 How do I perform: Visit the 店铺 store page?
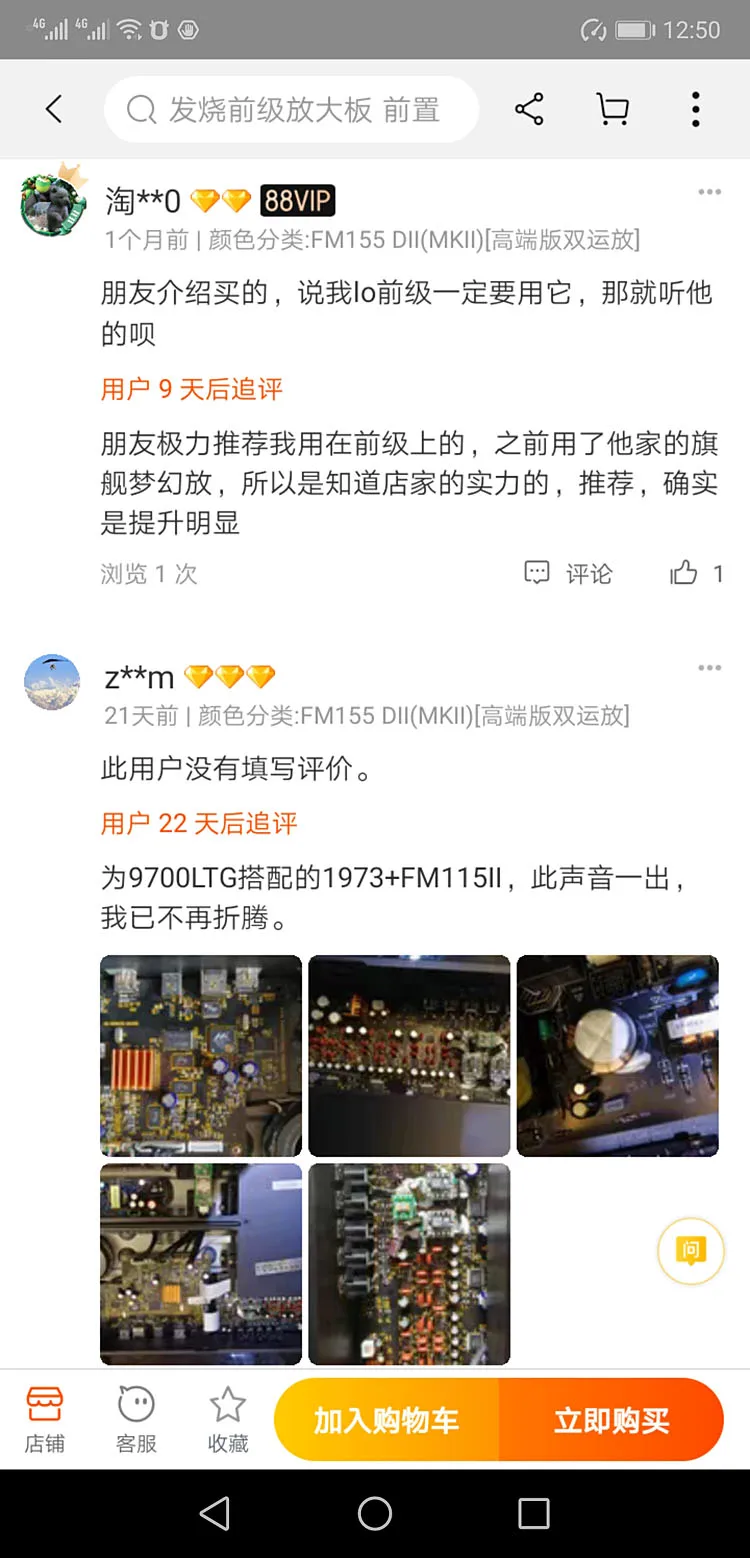click(45, 1420)
